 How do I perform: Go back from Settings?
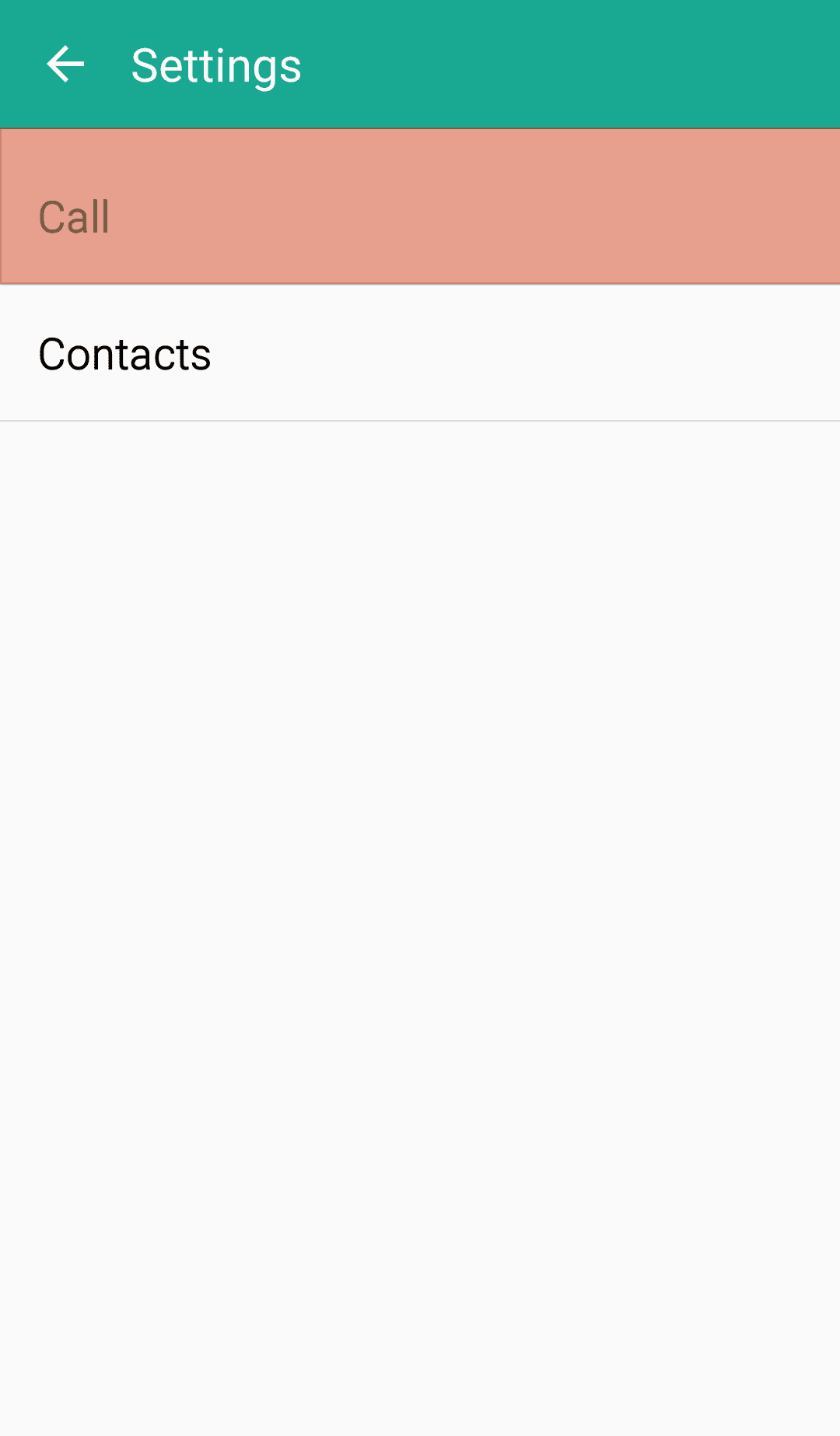(65, 65)
